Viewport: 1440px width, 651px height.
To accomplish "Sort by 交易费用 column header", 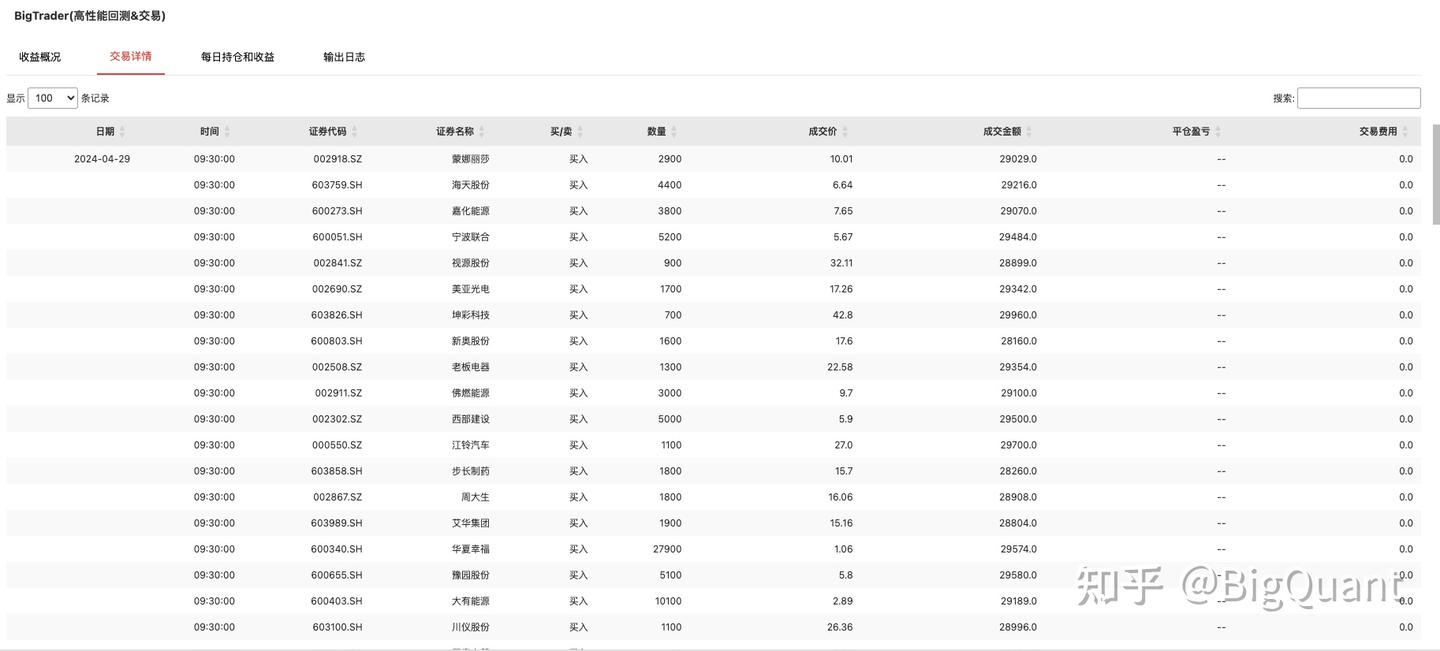I will [1379, 132].
